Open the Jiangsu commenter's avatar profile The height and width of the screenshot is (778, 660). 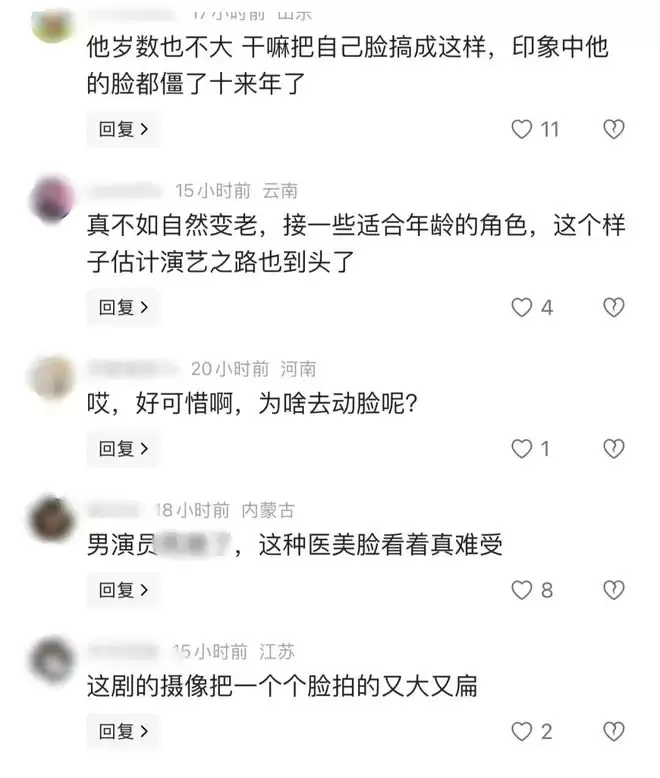[x=51, y=660]
